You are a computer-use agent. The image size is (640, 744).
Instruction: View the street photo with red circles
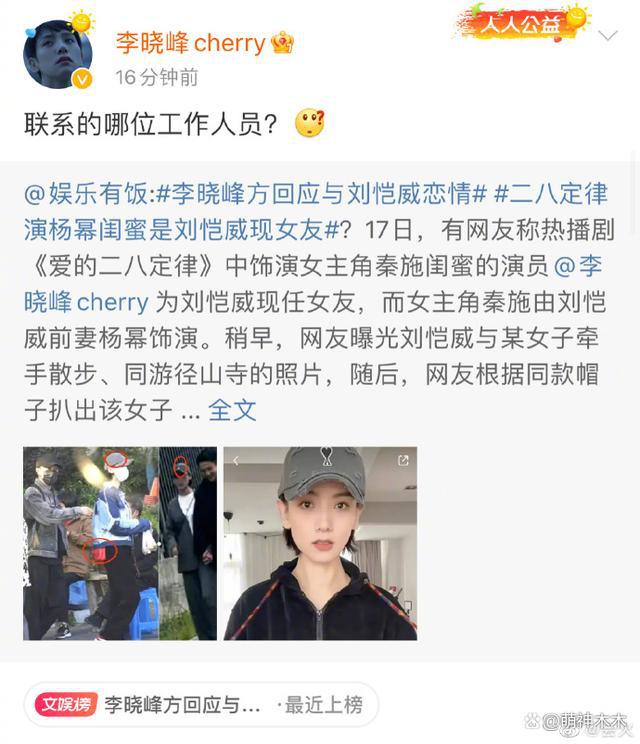120,543
